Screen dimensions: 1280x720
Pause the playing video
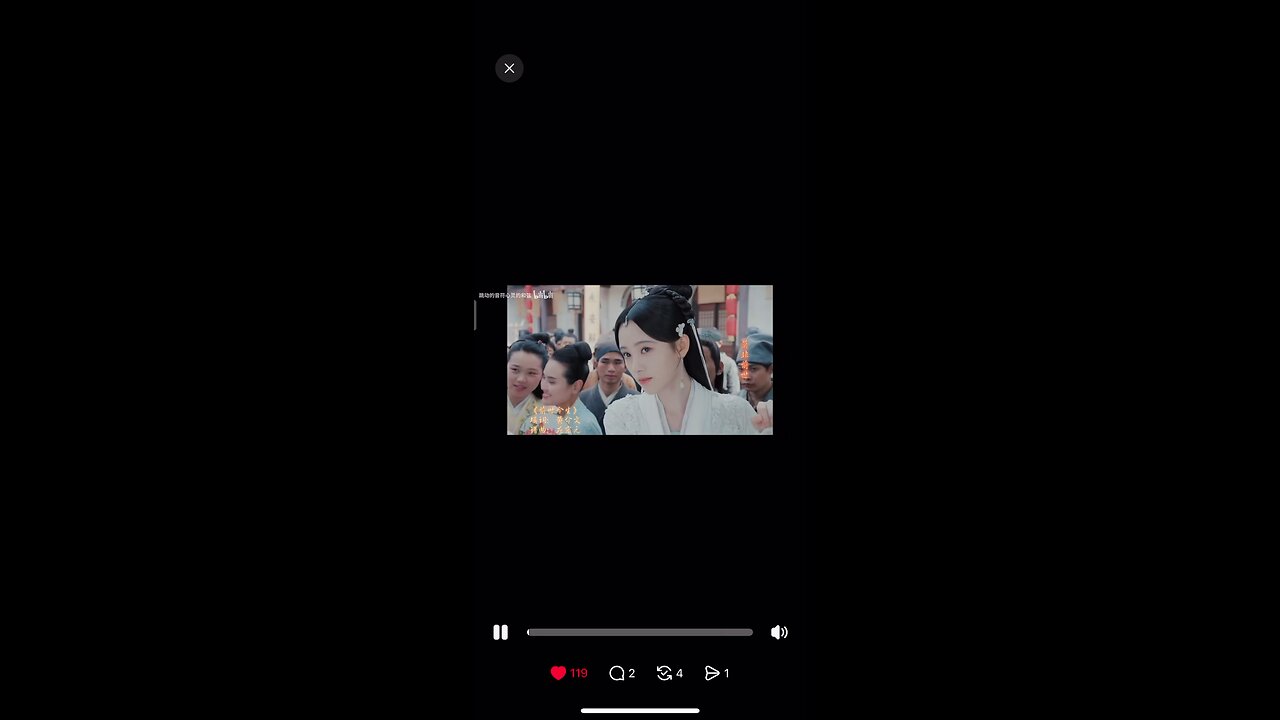[500, 632]
